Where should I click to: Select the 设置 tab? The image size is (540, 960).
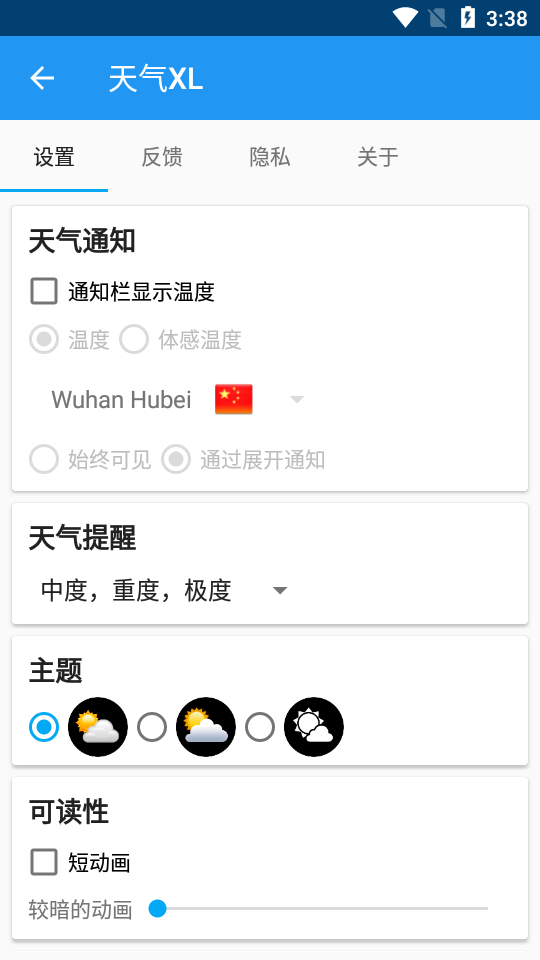(54, 157)
